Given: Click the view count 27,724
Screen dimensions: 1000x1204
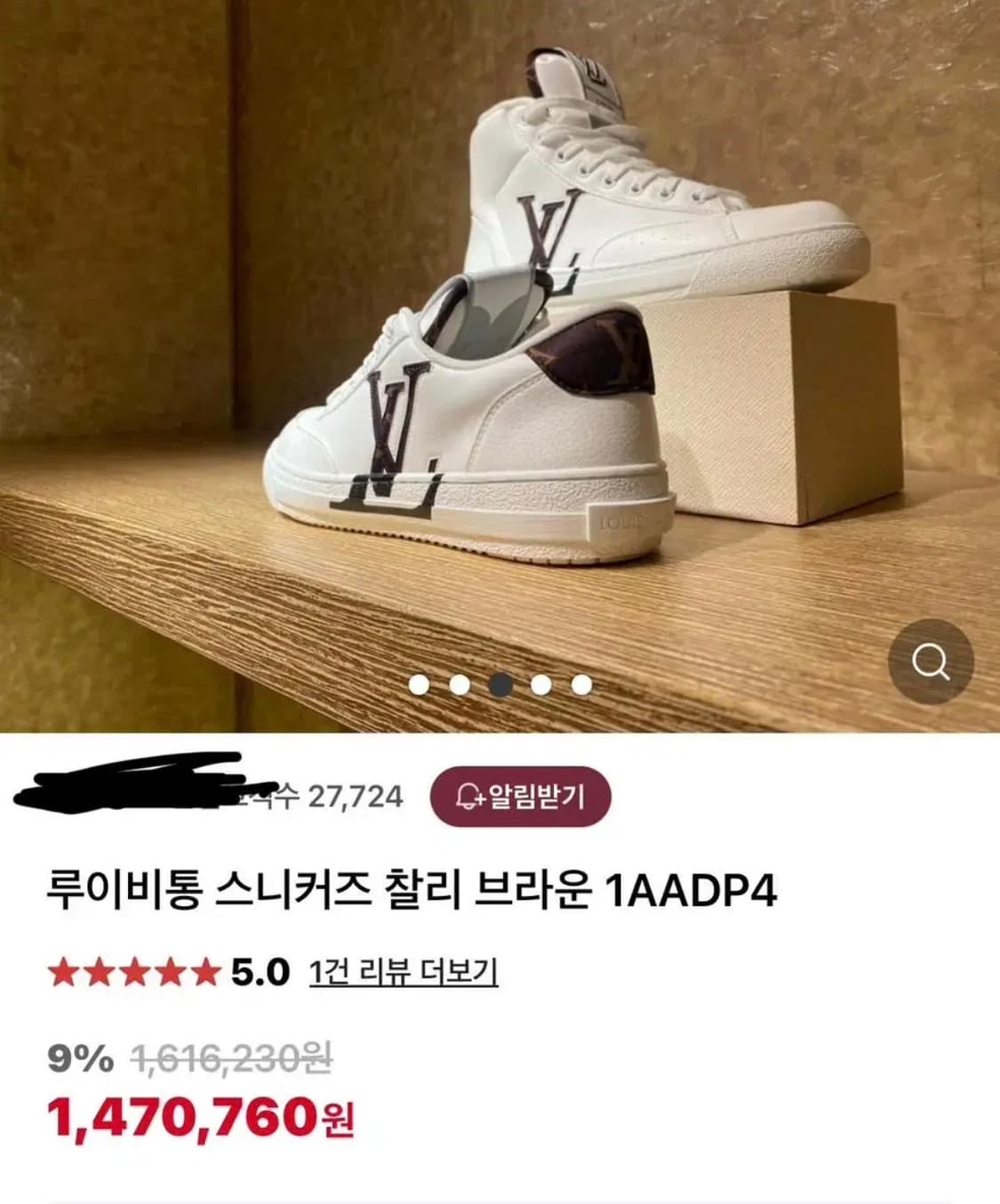Looking at the screenshot, I should (356, 797).
